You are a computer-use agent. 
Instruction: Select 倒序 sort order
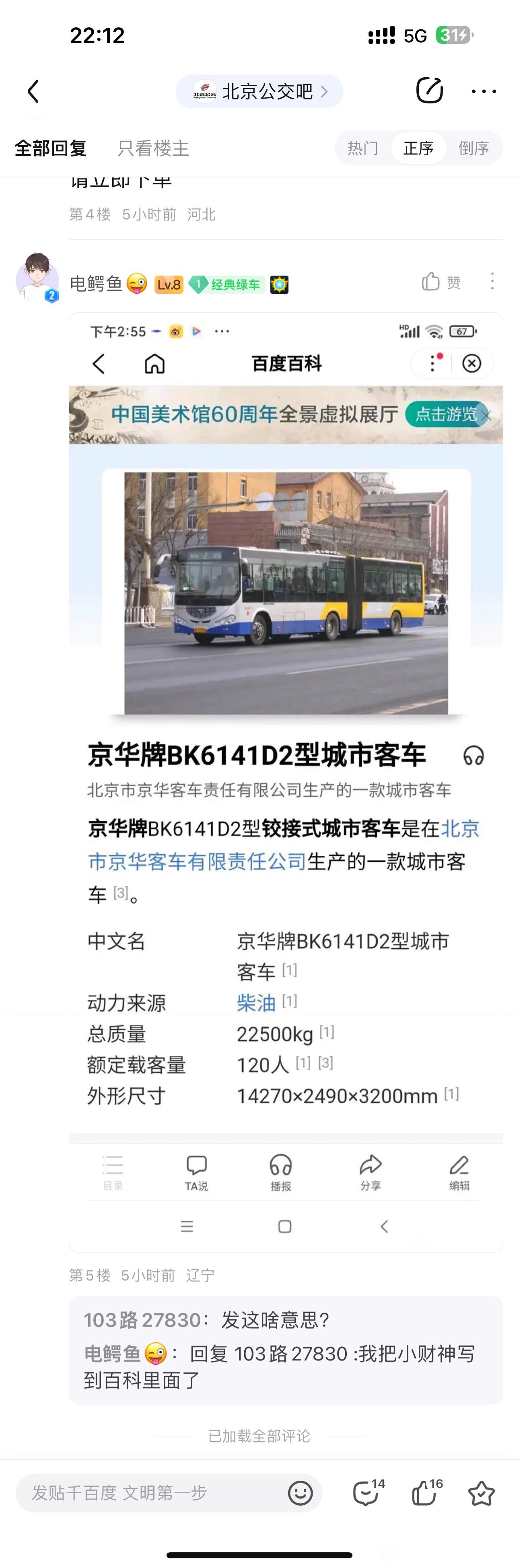[x=474, y=148]
